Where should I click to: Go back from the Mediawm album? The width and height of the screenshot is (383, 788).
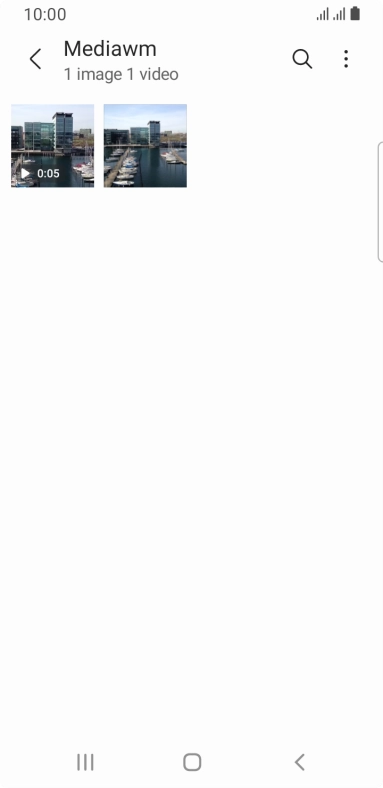pyautogui.click(x=35, y=59)
